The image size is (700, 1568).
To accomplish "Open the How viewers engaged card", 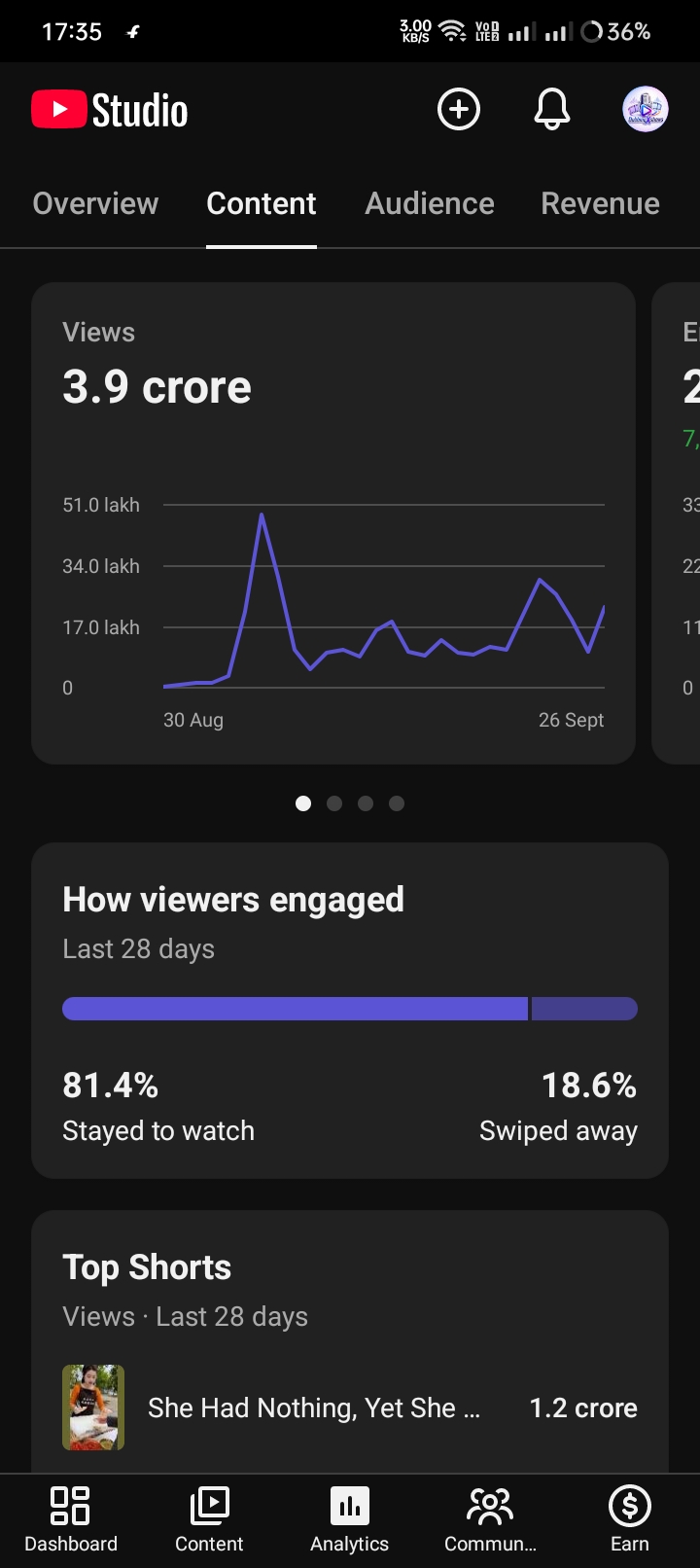I will pos(350,1011).
